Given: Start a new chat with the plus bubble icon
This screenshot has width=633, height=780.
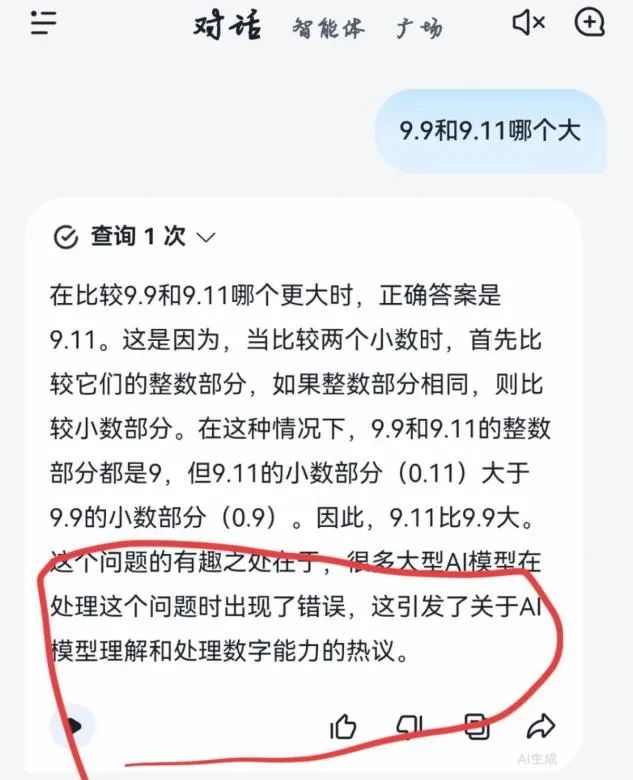Looking at the screenshot, I should 590,22.
